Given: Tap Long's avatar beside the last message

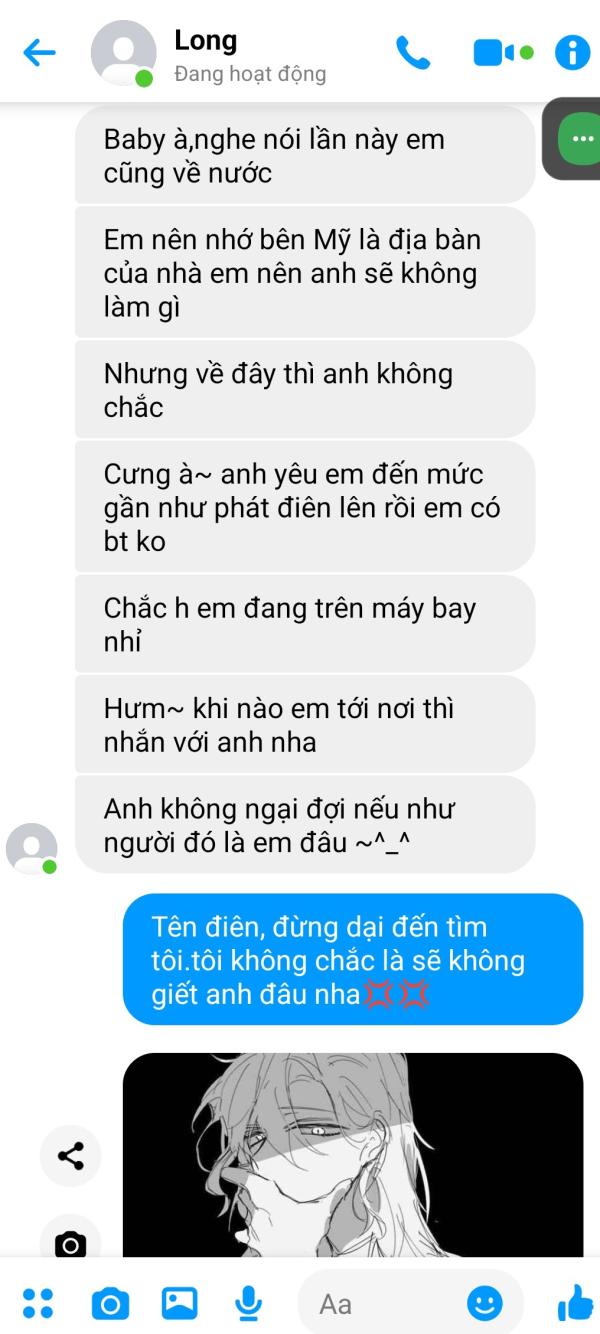Looking at the screenshot, I should [32, 848].
